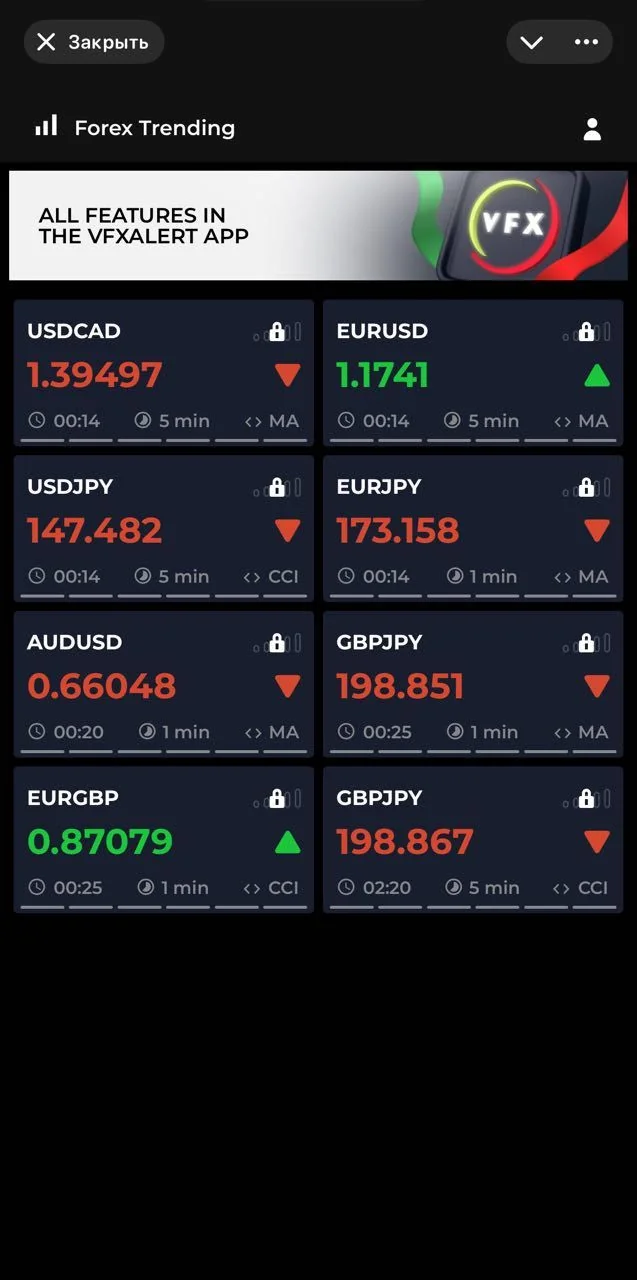Open the GBPJPY 198.867 signal card

473,840
